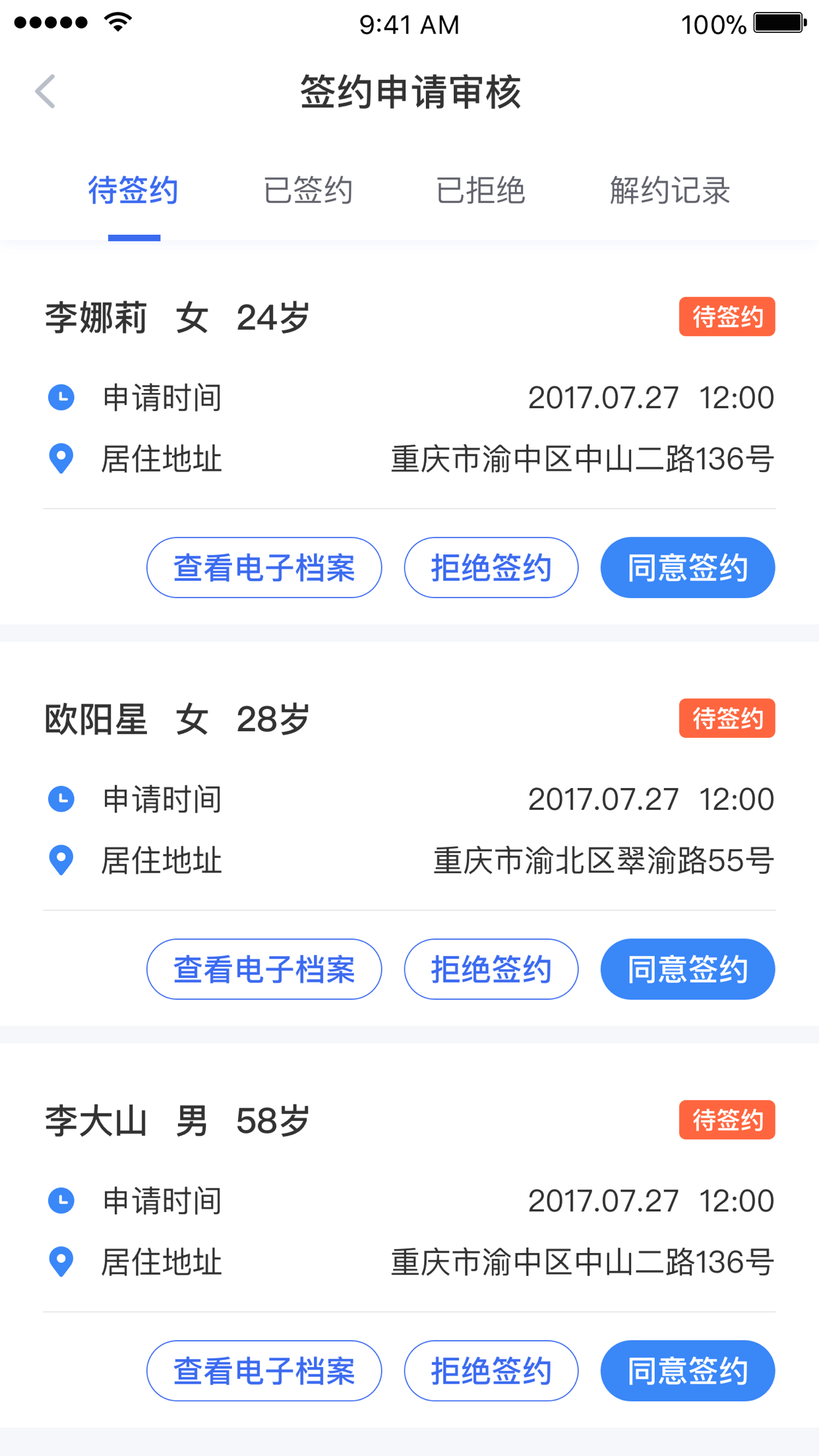The image size is (819, 1456).
Task: Open 李娜莉's 查看电子档案
Action: [x=264, y=567]
